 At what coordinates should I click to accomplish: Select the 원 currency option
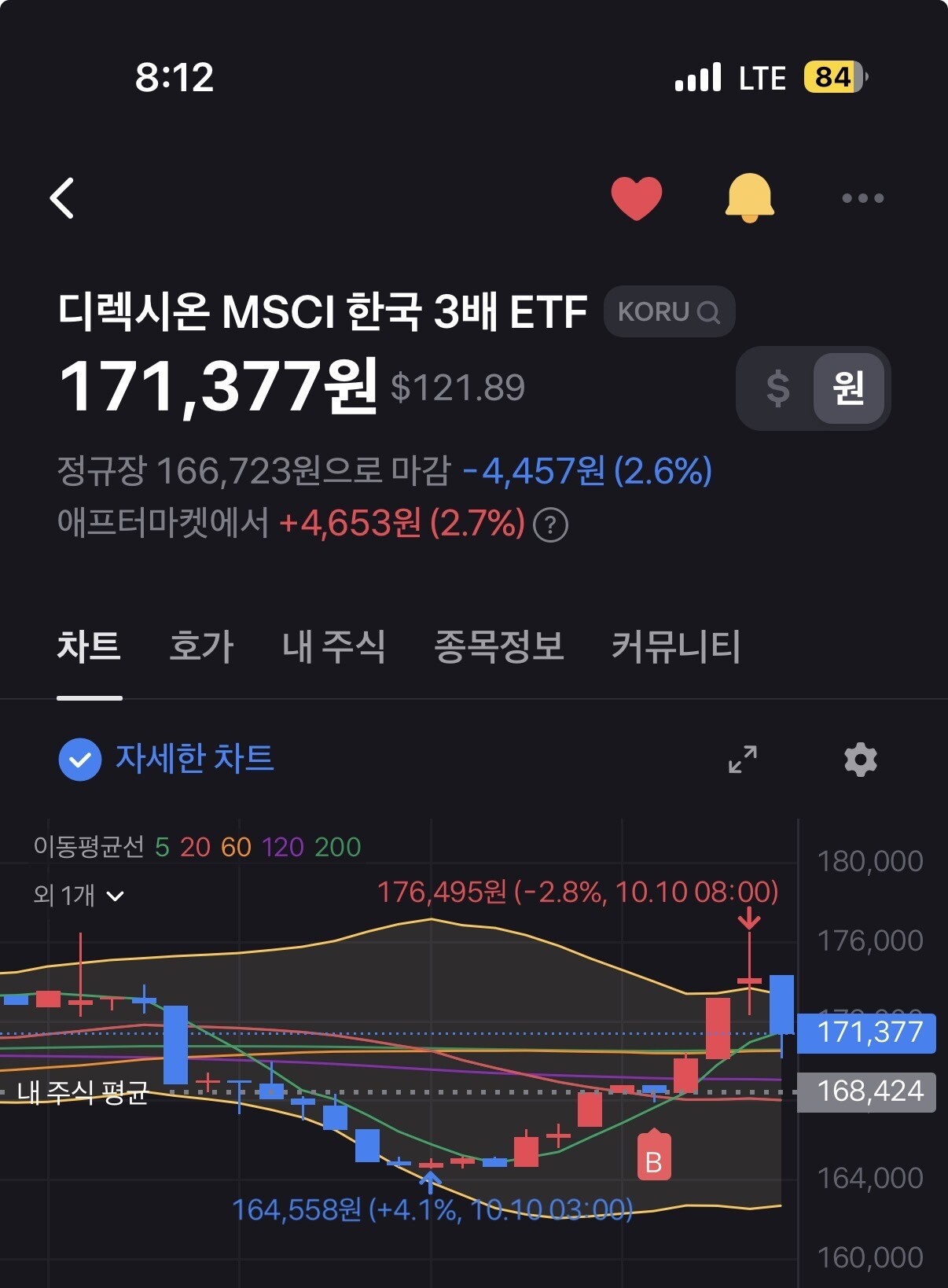[849, 388]
